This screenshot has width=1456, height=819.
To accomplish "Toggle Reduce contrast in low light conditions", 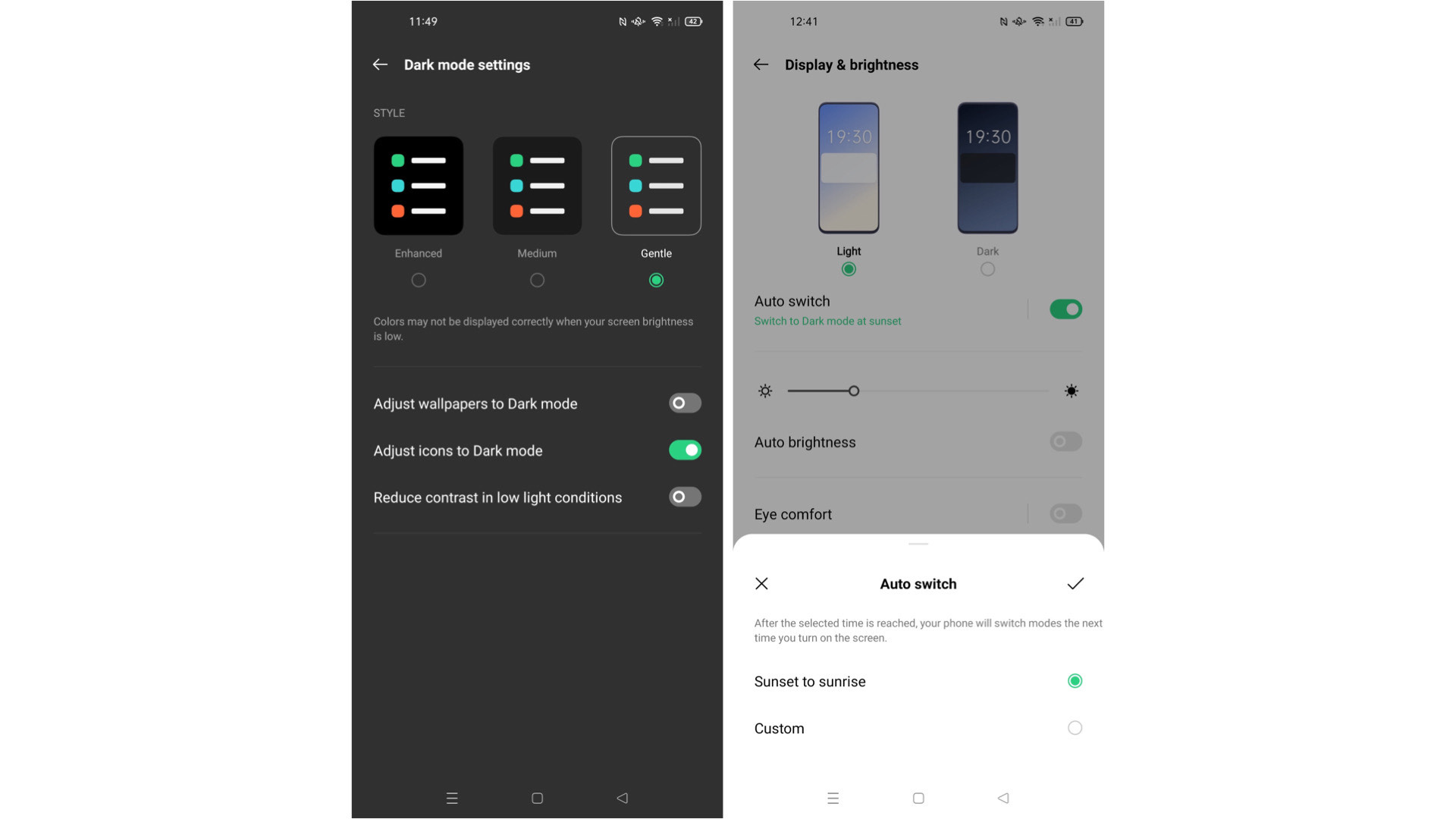I will 684,497.
